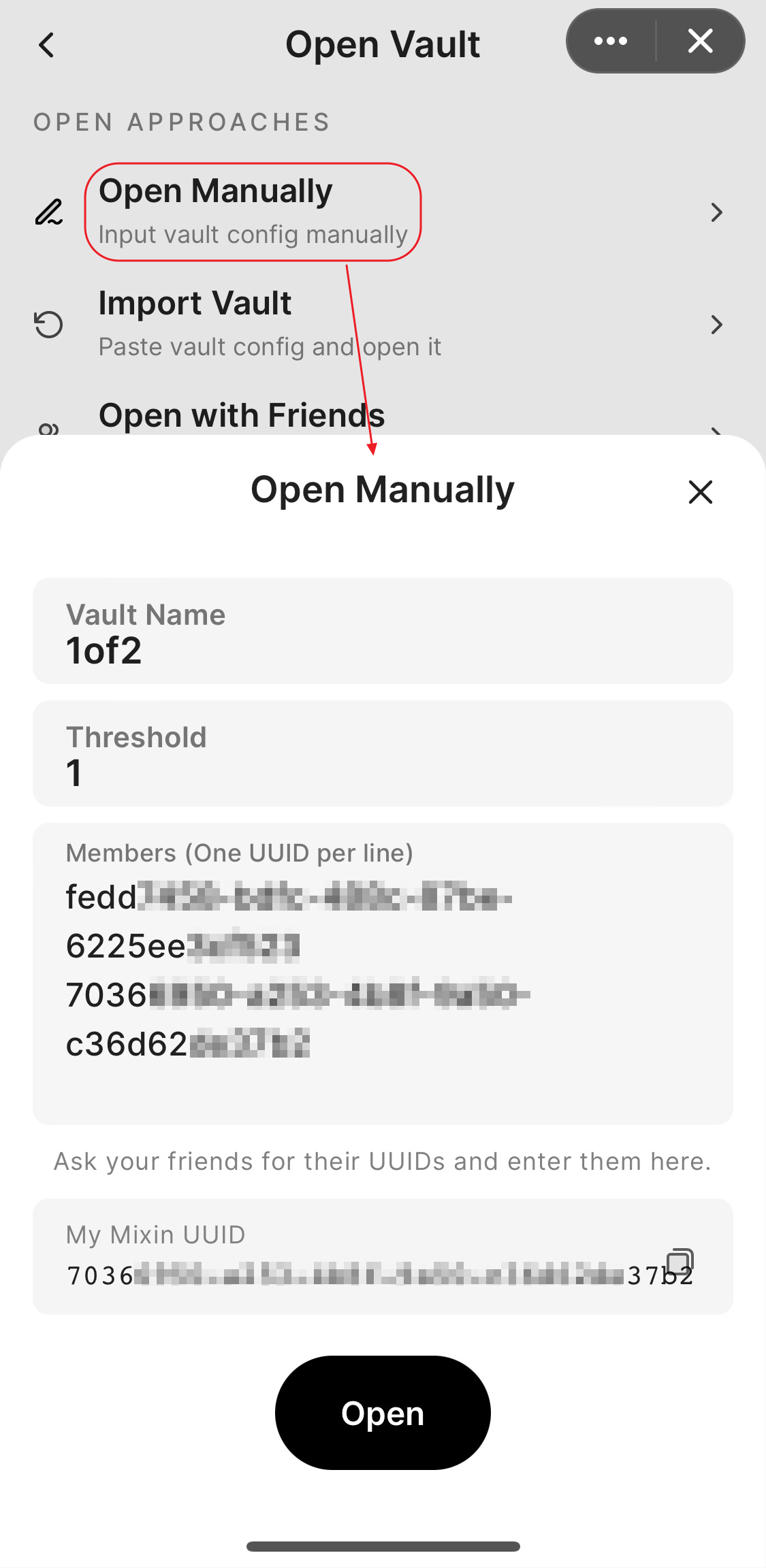
Task: Tap the black Open button
Action: point(383,1413)
